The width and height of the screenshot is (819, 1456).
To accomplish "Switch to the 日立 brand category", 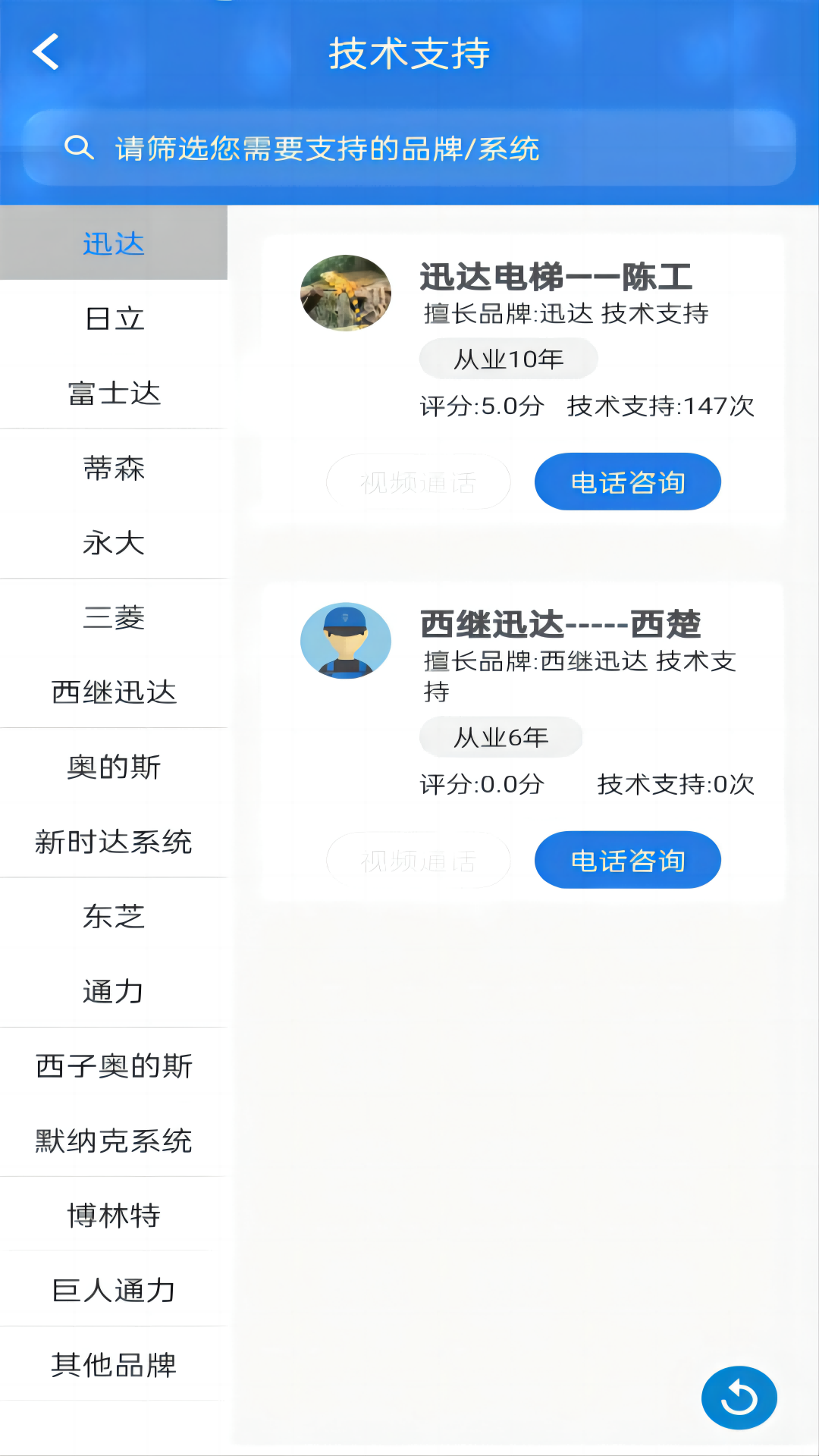I will coord(114,318).
